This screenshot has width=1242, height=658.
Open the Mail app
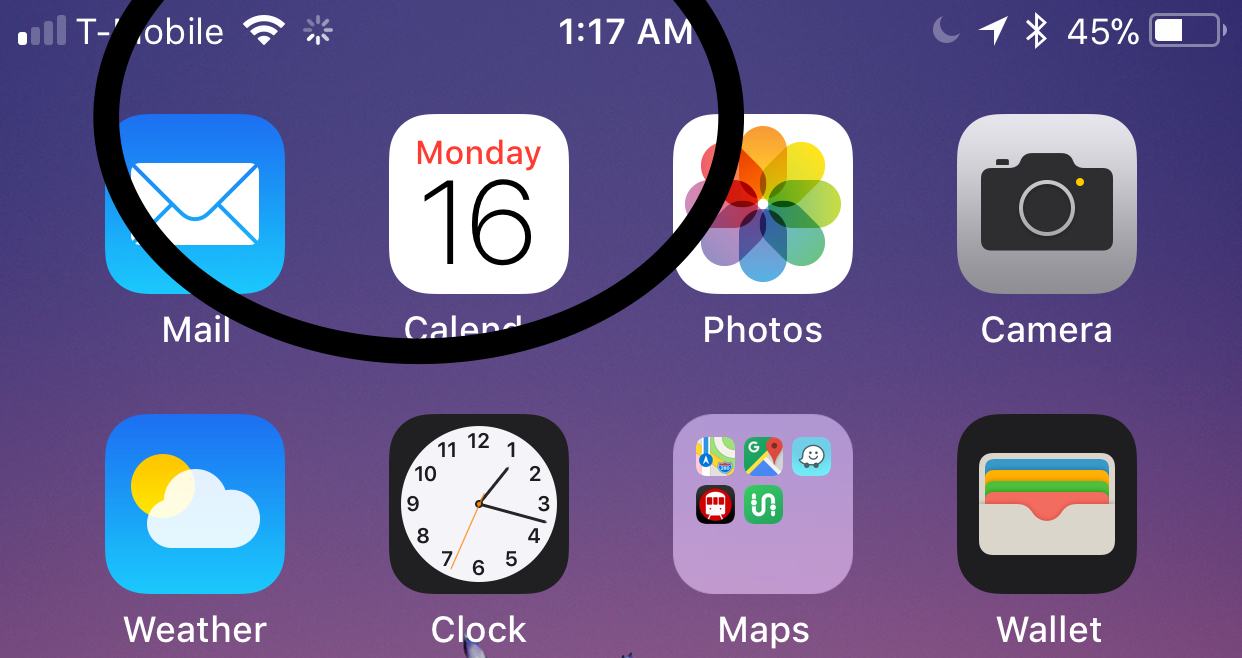(195, 204)
